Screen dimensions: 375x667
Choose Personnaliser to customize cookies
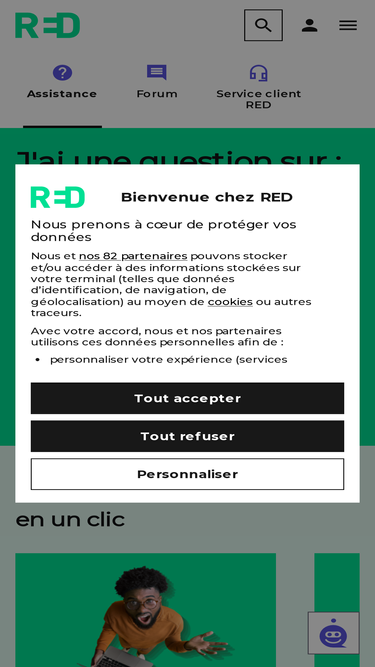[188, 474]
